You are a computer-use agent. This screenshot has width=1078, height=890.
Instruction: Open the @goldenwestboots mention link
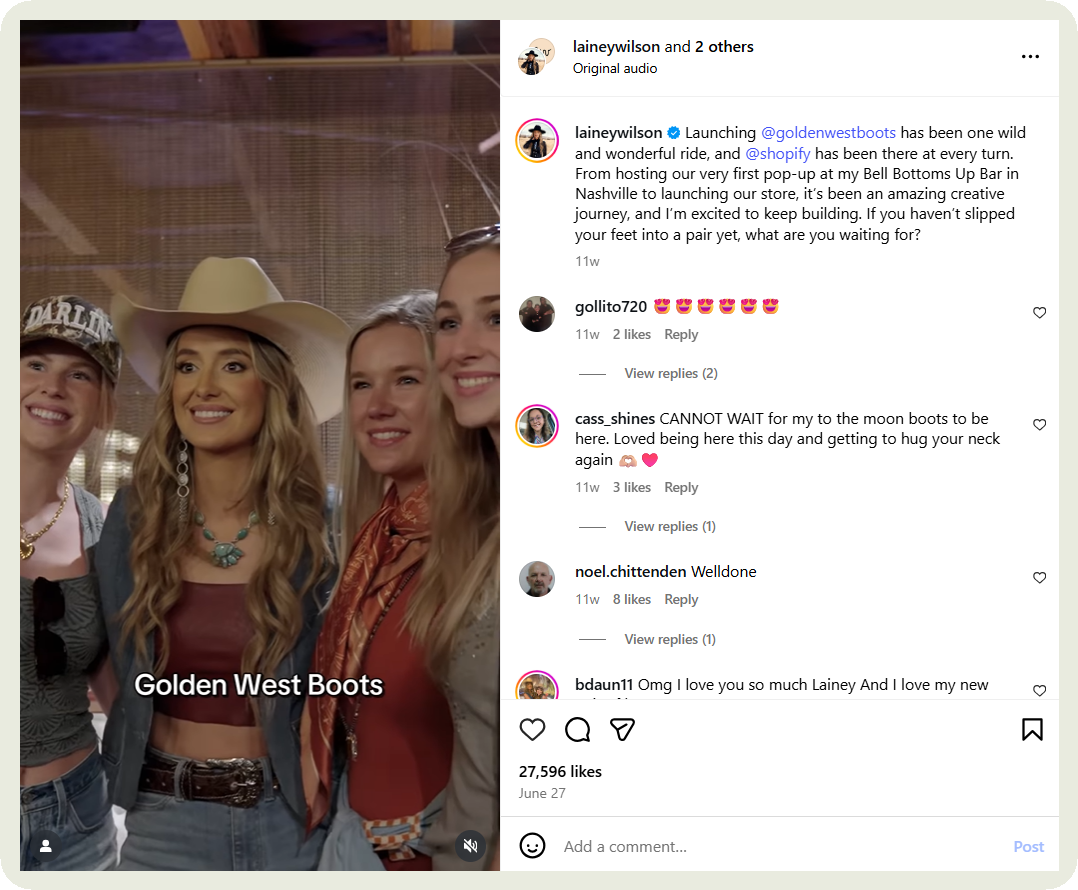click(828, 133)
